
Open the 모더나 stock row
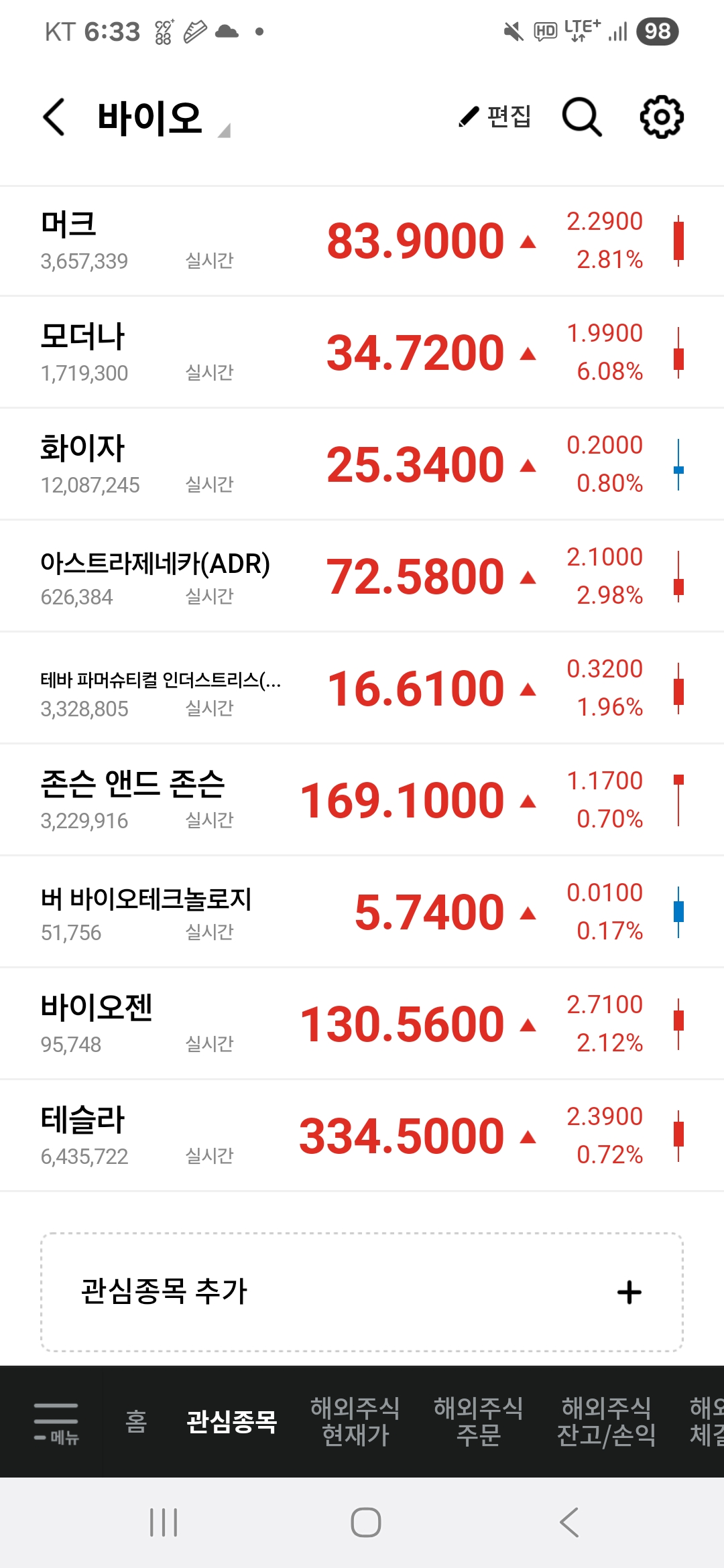click(362, 352)
